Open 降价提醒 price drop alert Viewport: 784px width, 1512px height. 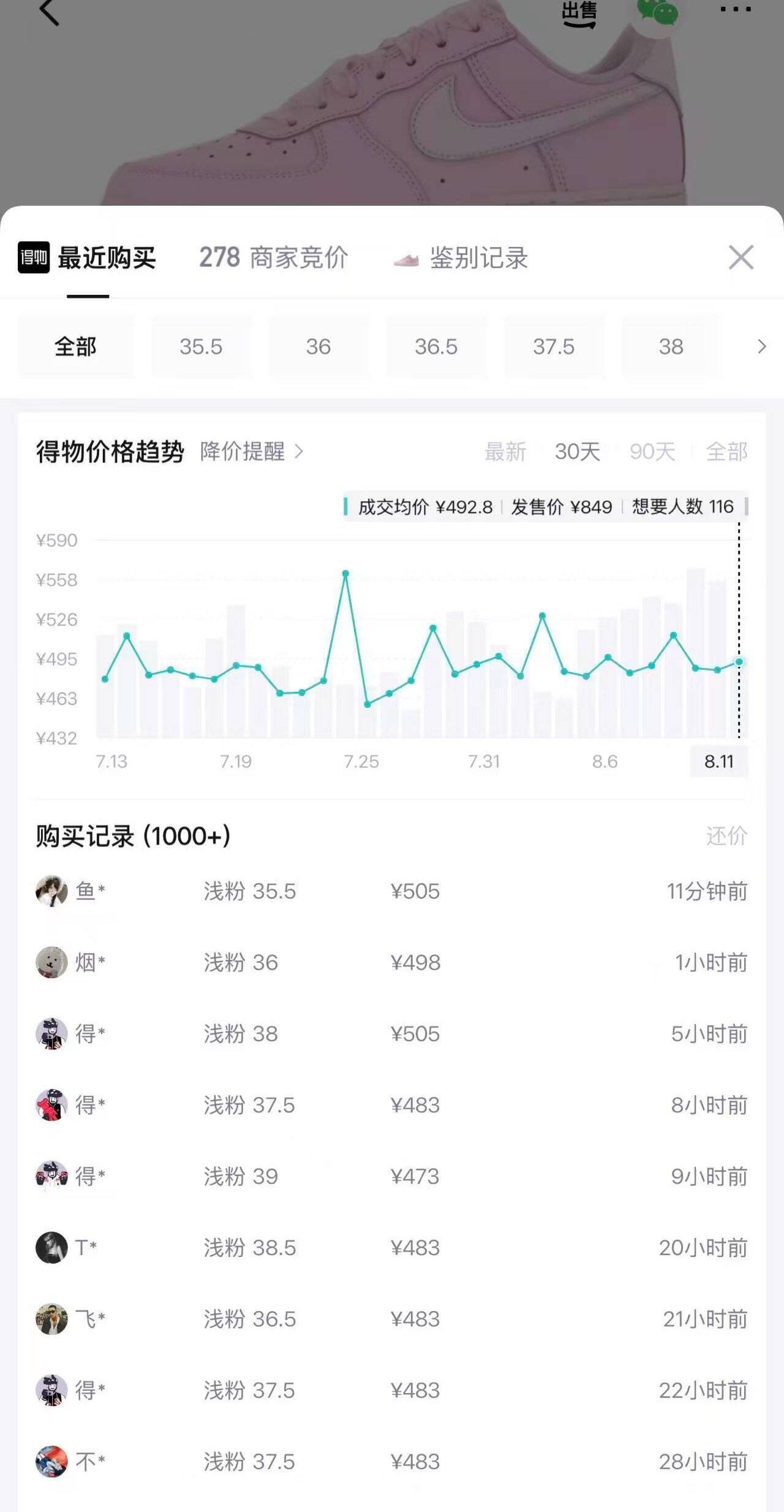252,452
